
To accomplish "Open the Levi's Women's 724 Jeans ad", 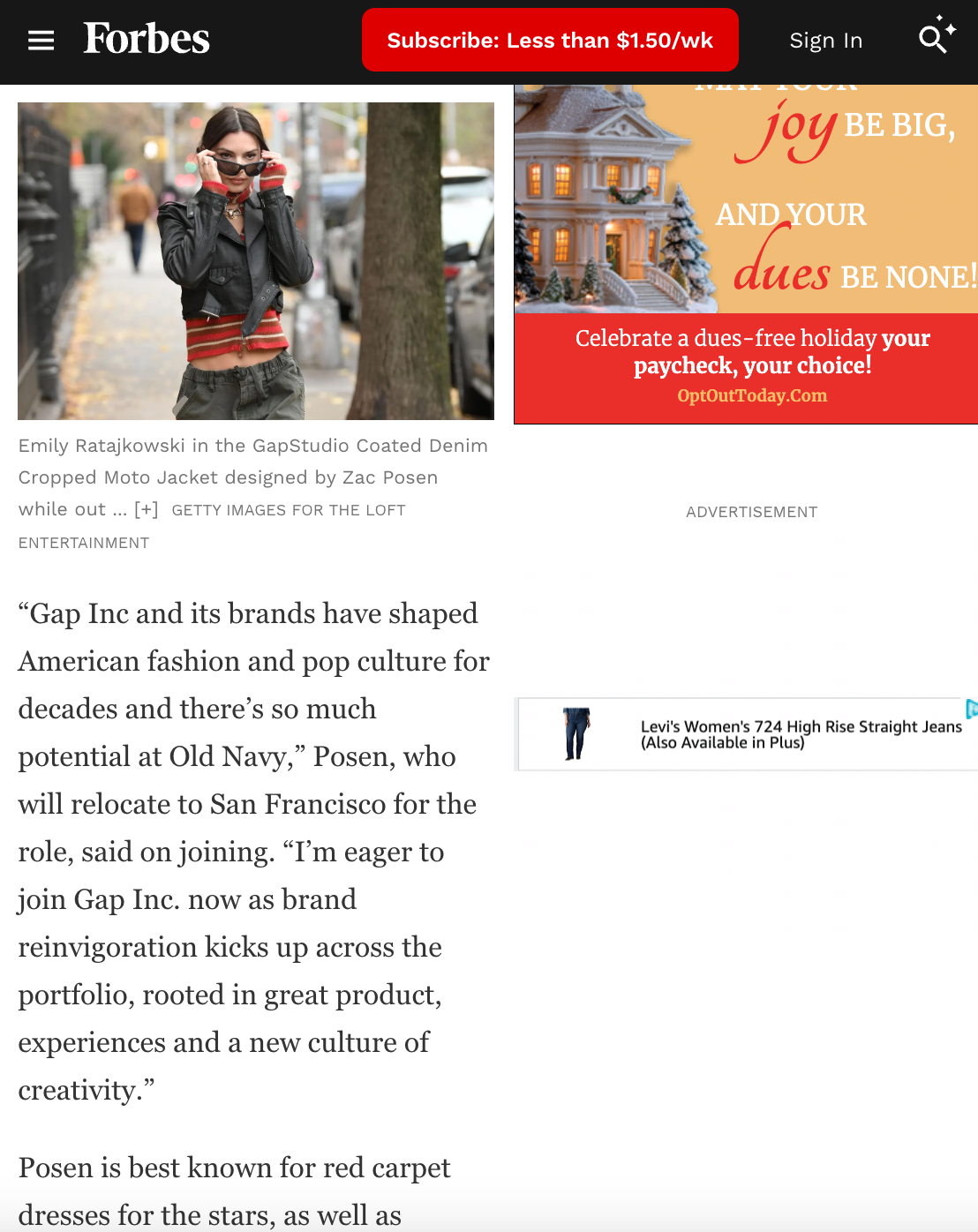I will 746,734.
